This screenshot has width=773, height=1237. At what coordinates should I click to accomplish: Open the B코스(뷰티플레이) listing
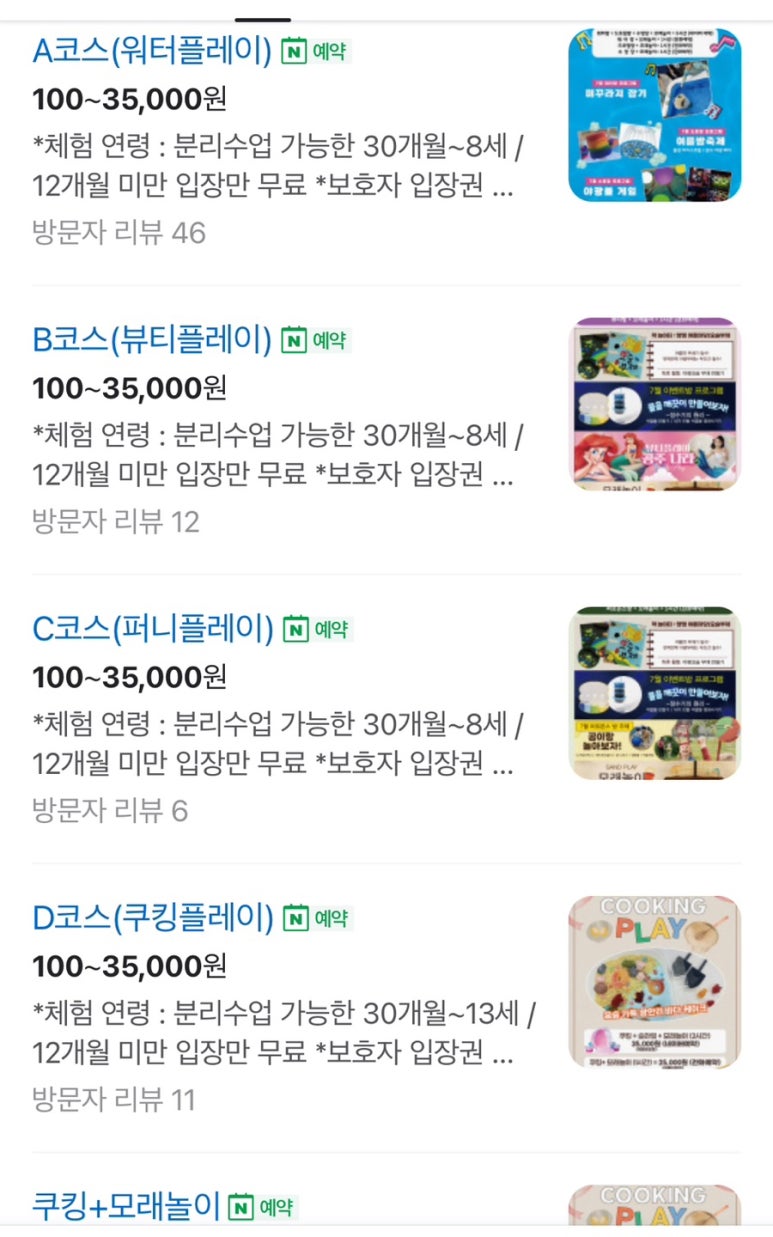(x=152, y=340)
